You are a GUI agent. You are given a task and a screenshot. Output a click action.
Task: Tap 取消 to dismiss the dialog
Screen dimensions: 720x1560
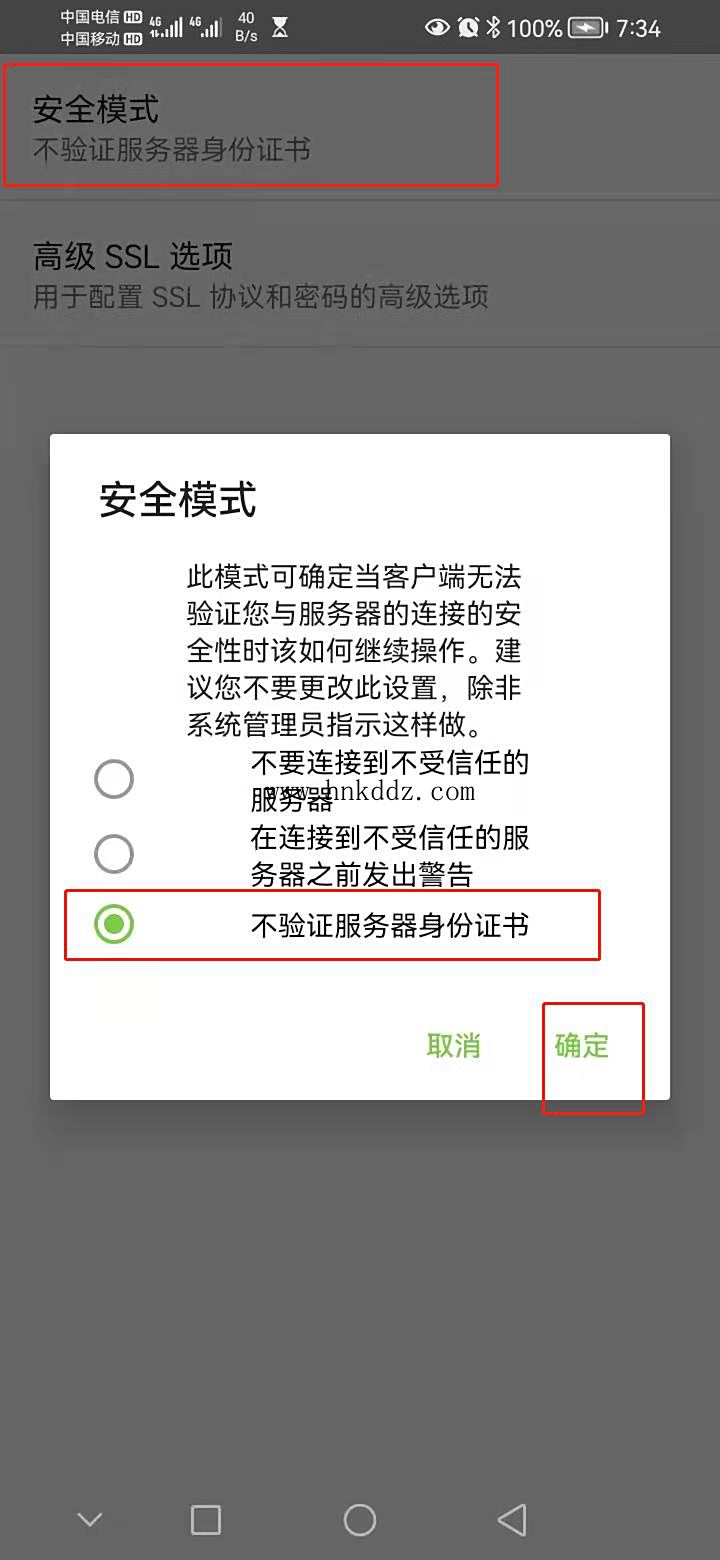(453, 1046)
